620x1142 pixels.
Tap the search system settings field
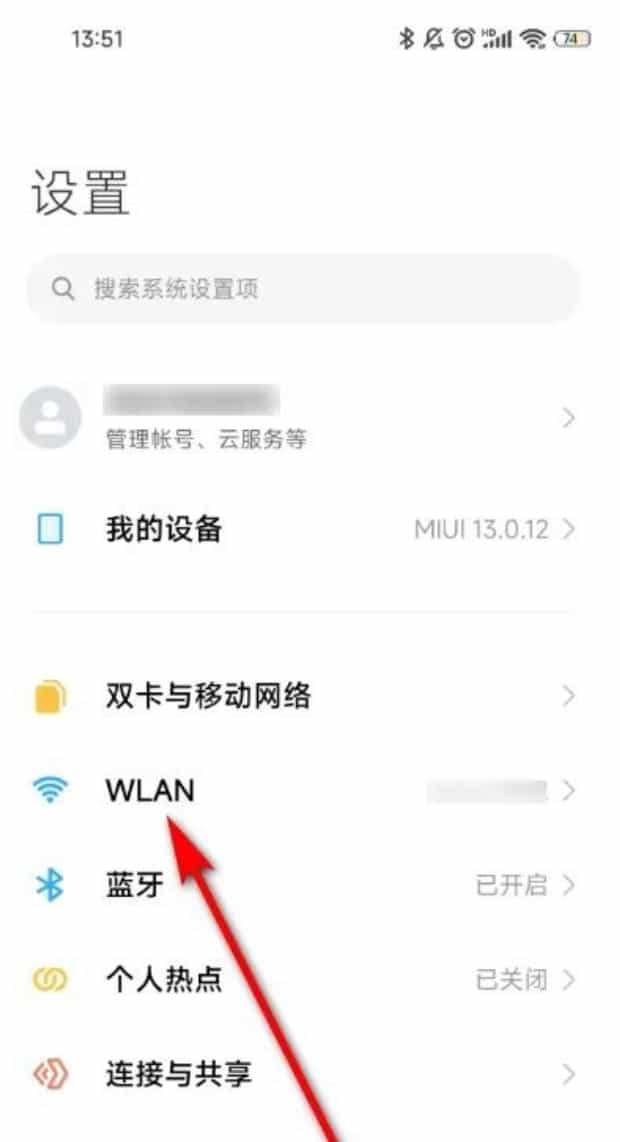(x=303, y=290)
